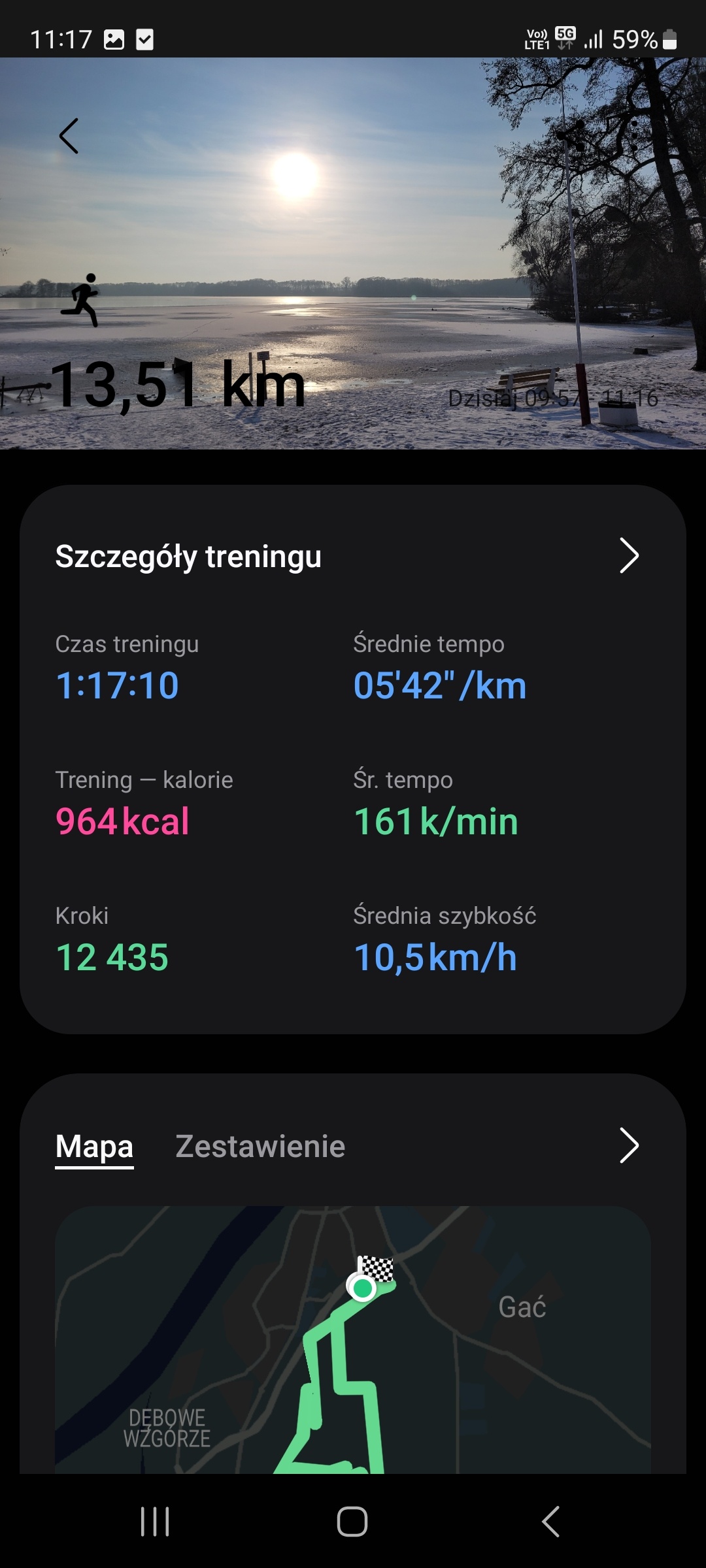The width and height of the screenshot is (706, 1568).
Task: Open Szczegóły treningu details via chevron
Action: point(631,557)
